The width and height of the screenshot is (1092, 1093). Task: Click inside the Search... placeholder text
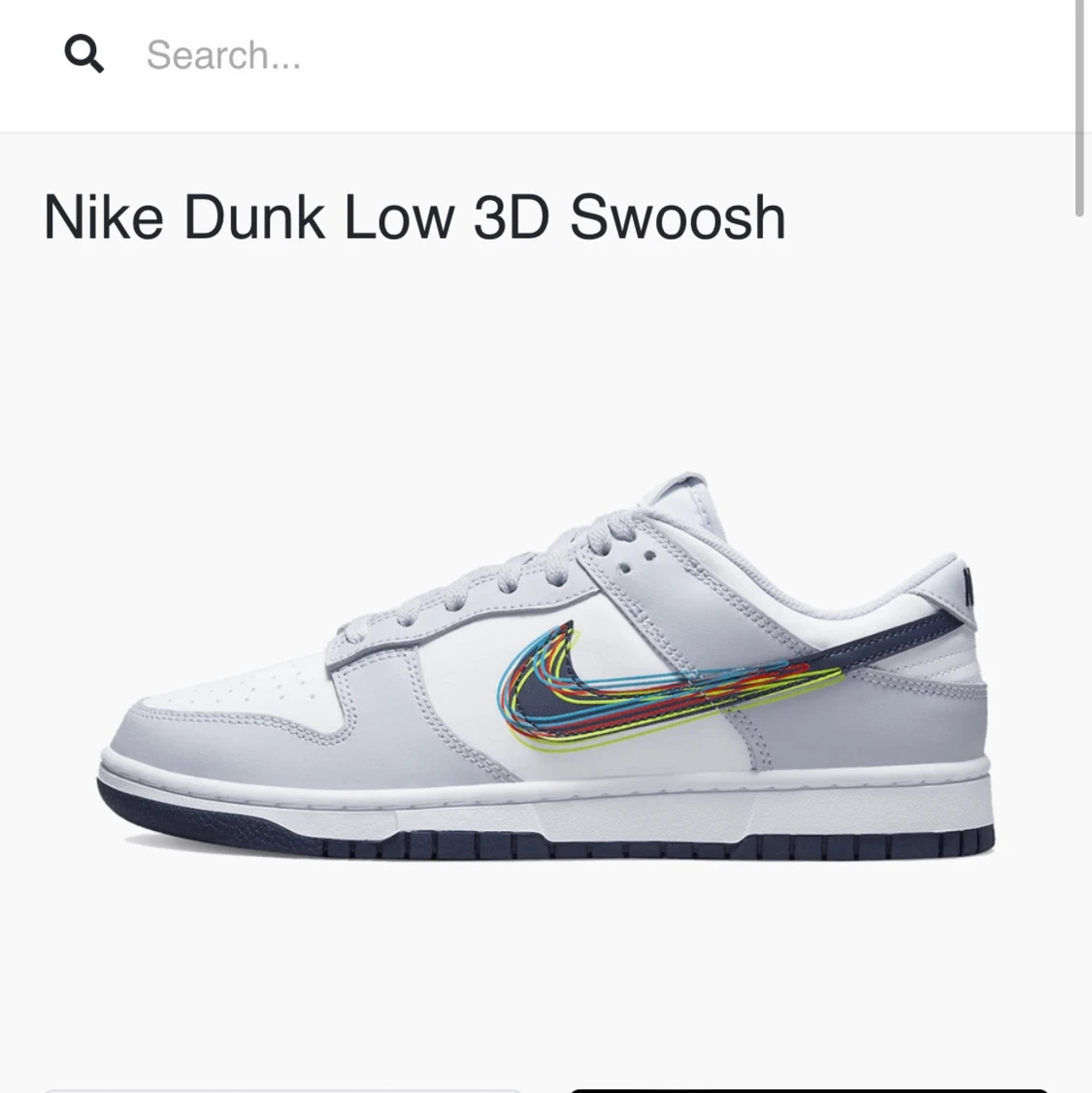[224, 55]
